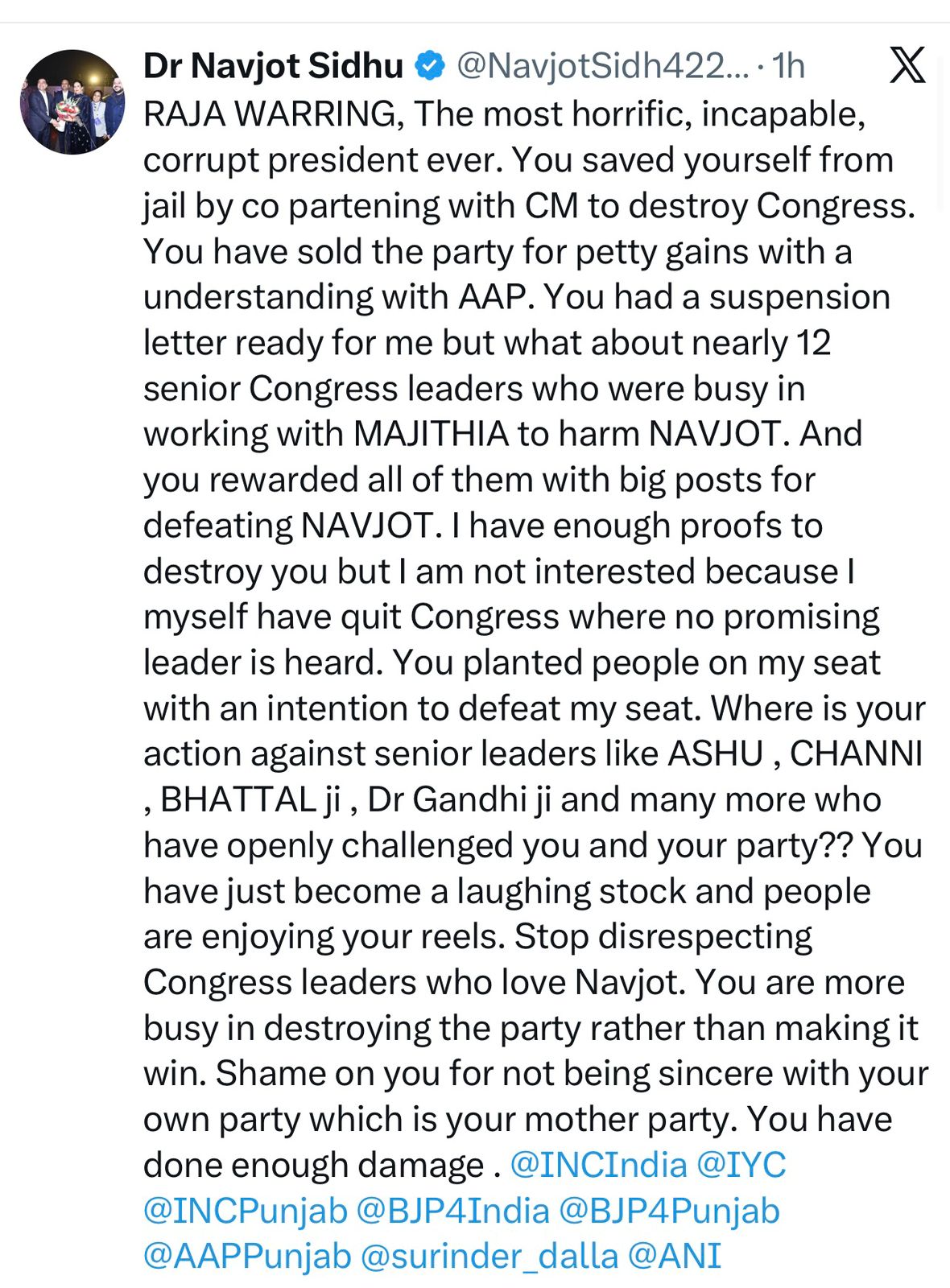View the @BJP4India mentioned profile
The height and width of the screenshot is (1288, 950).
point(452,1211)
